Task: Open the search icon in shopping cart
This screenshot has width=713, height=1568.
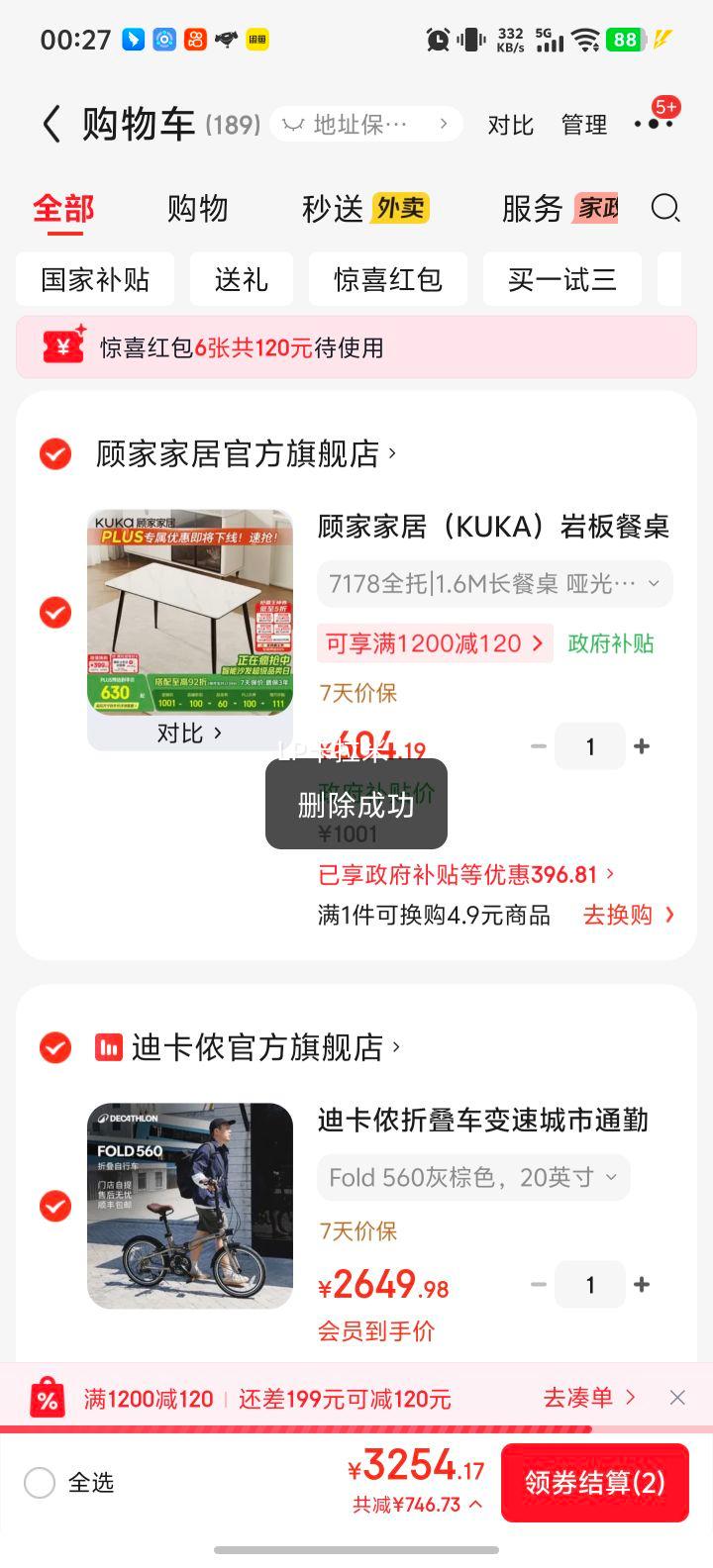Action: (665, 209)
